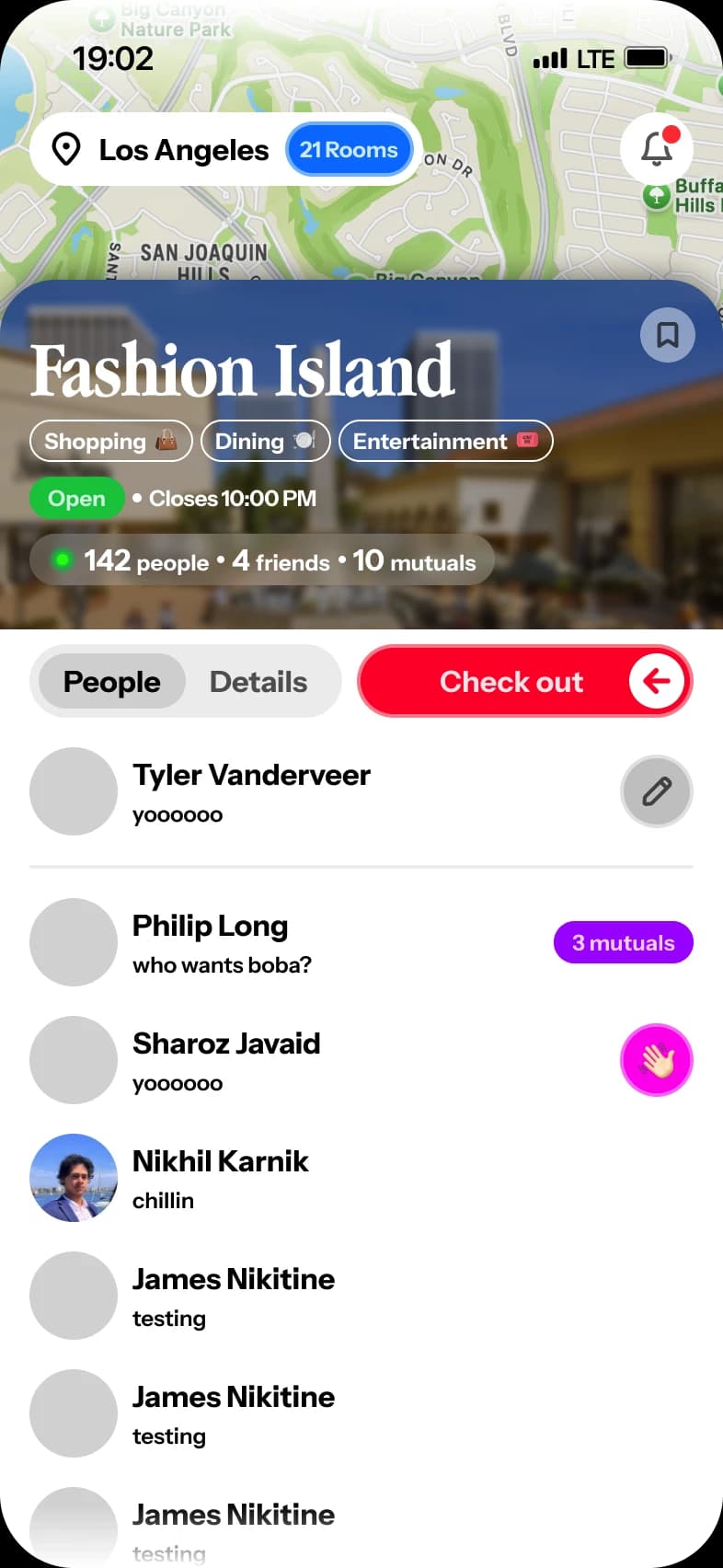The width and height of the screenshot is (723, 1568).
Task: Select the Shopping chip
Action: click(x=110, y=442)
